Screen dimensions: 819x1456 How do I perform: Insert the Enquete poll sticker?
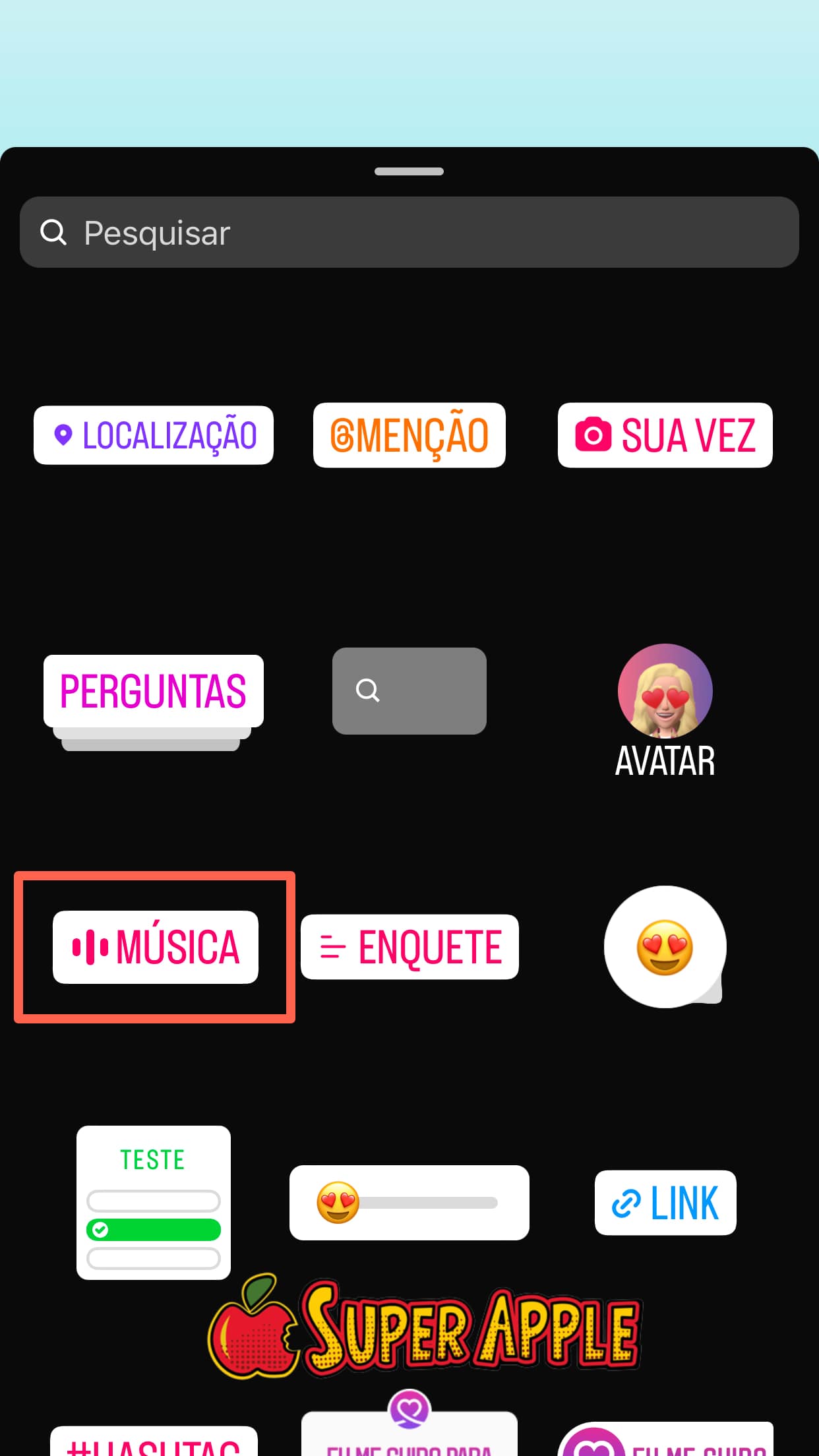point(409,947)
